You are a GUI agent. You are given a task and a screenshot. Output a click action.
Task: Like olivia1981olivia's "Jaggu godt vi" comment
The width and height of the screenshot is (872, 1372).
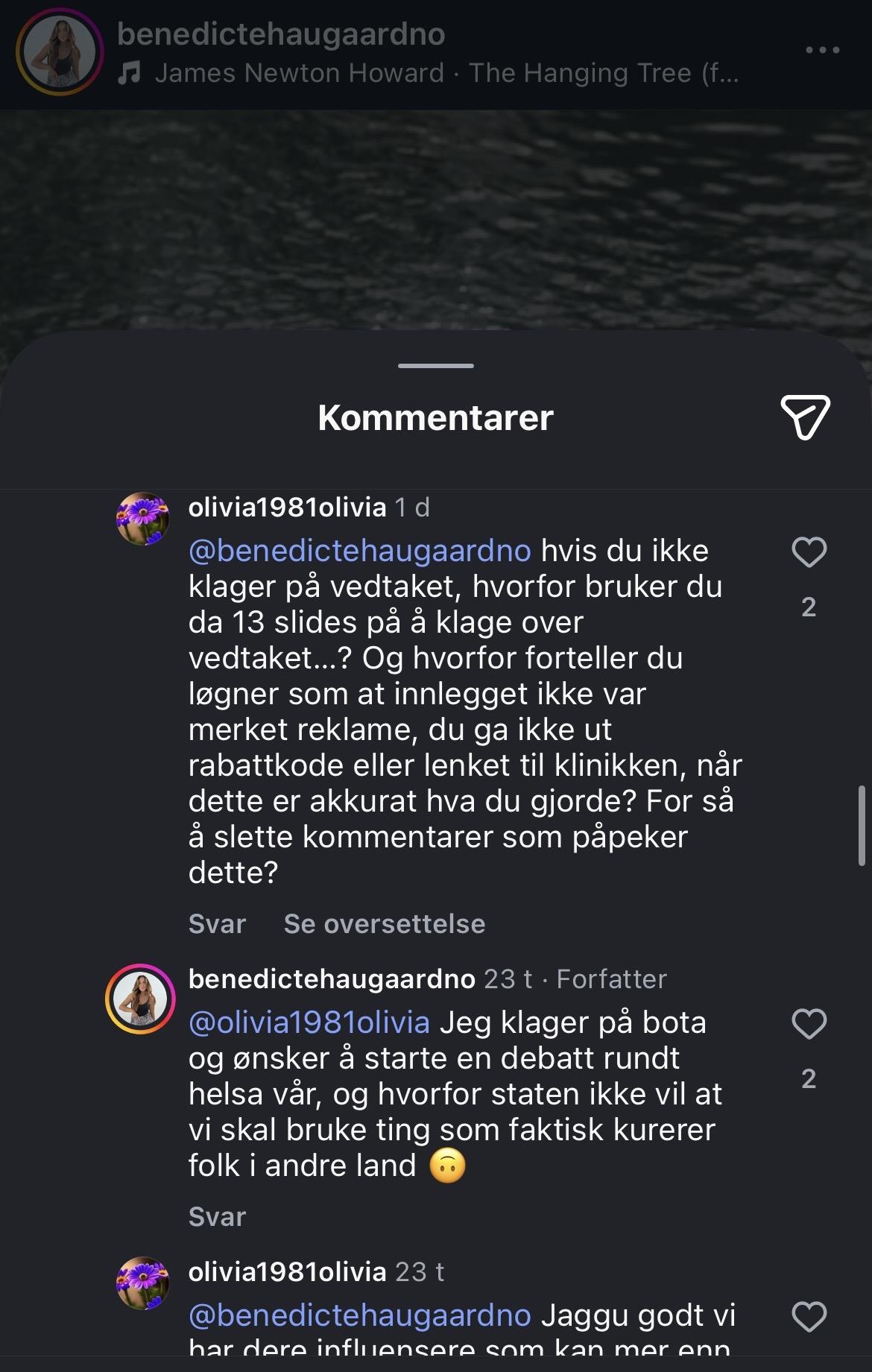click(809, 1317)
